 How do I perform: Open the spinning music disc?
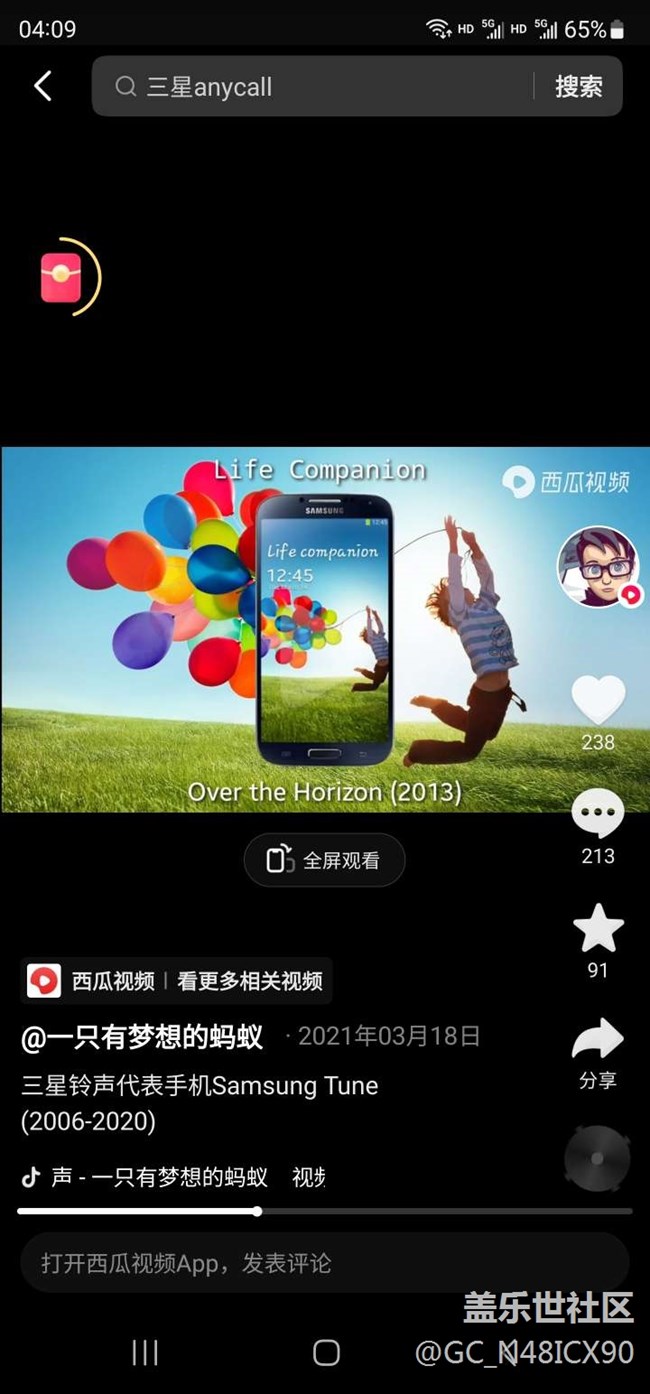[597, 1158]
